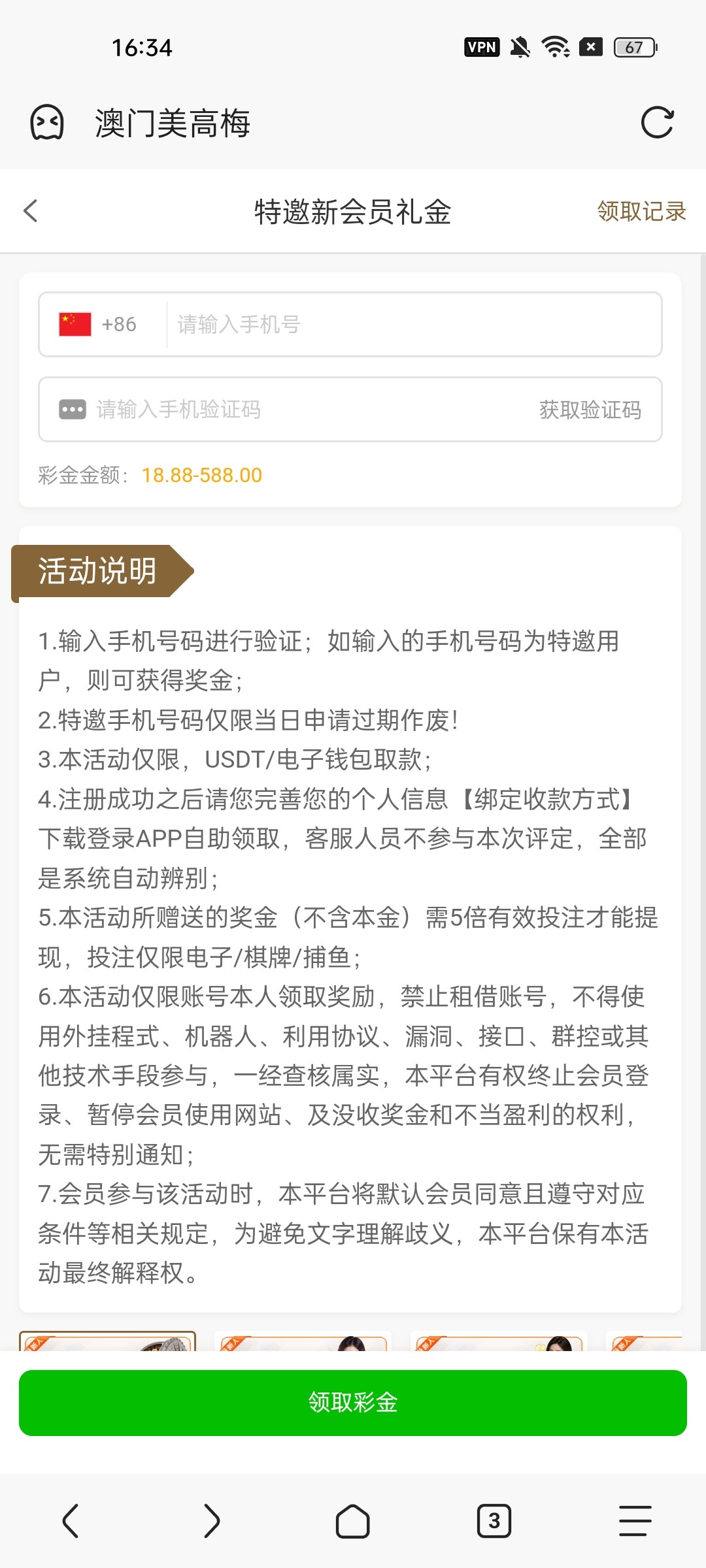This screenshot has height=1568, width=706.
Task: Reload the page with the refresh icon
Action: [657, 122]
